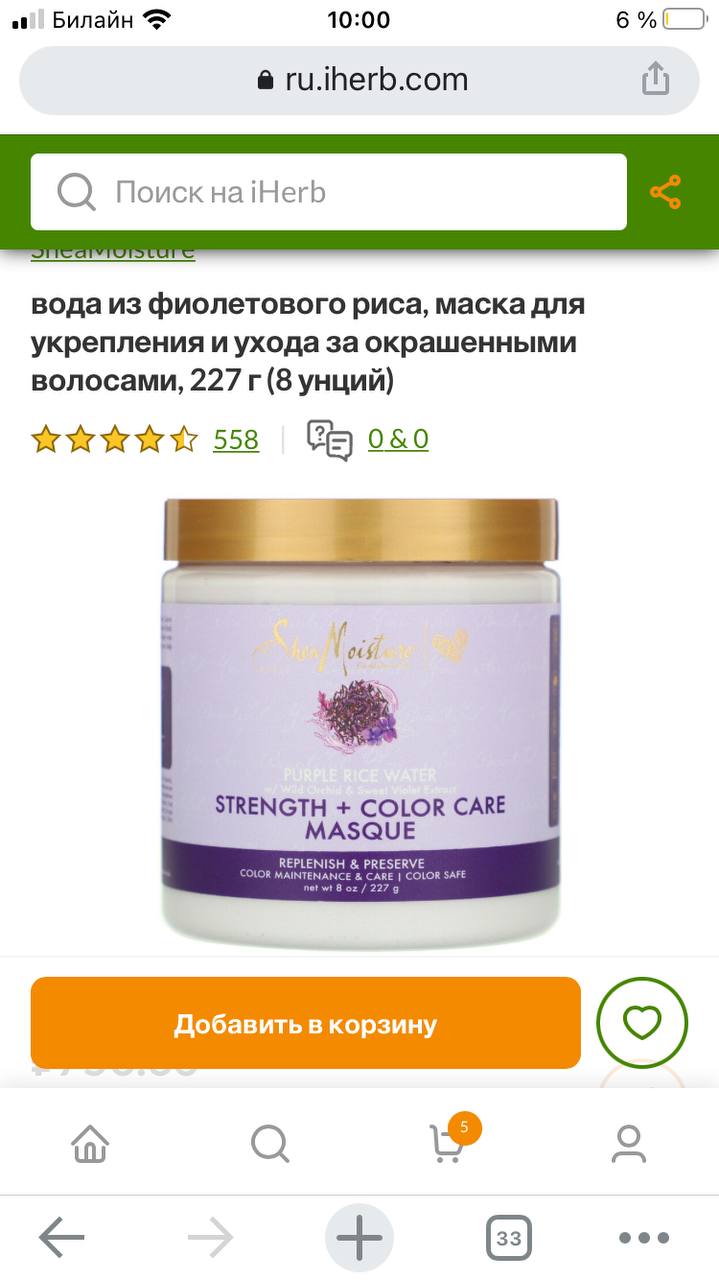Screen dimensions: 719x1280
Task: Open the SheaMoisture masque product image
Action: point(360,722)
